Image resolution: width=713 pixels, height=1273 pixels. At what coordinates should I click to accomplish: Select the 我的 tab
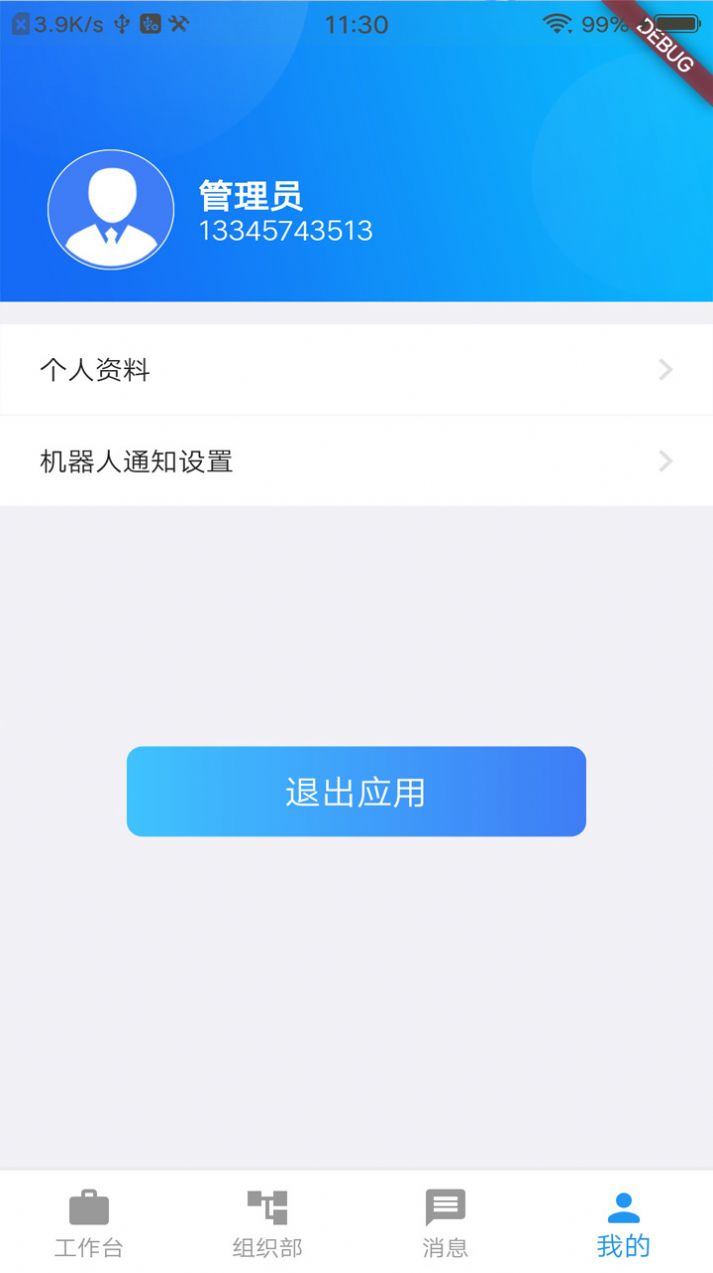point(623,1222)
